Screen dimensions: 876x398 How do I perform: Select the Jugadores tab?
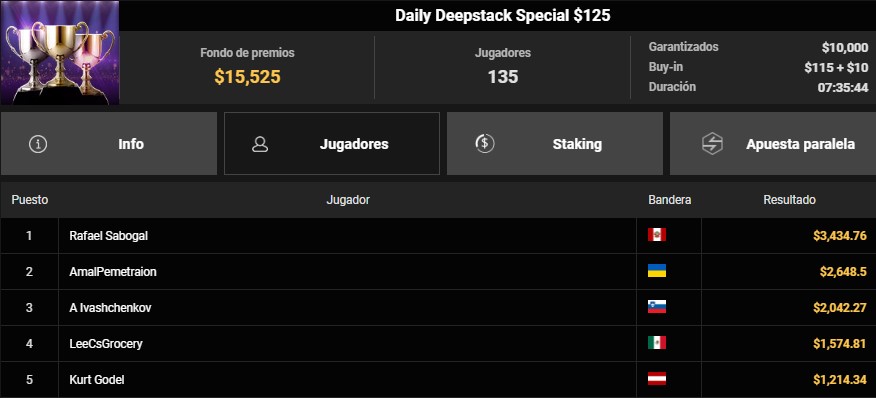(x=332, y=144)
